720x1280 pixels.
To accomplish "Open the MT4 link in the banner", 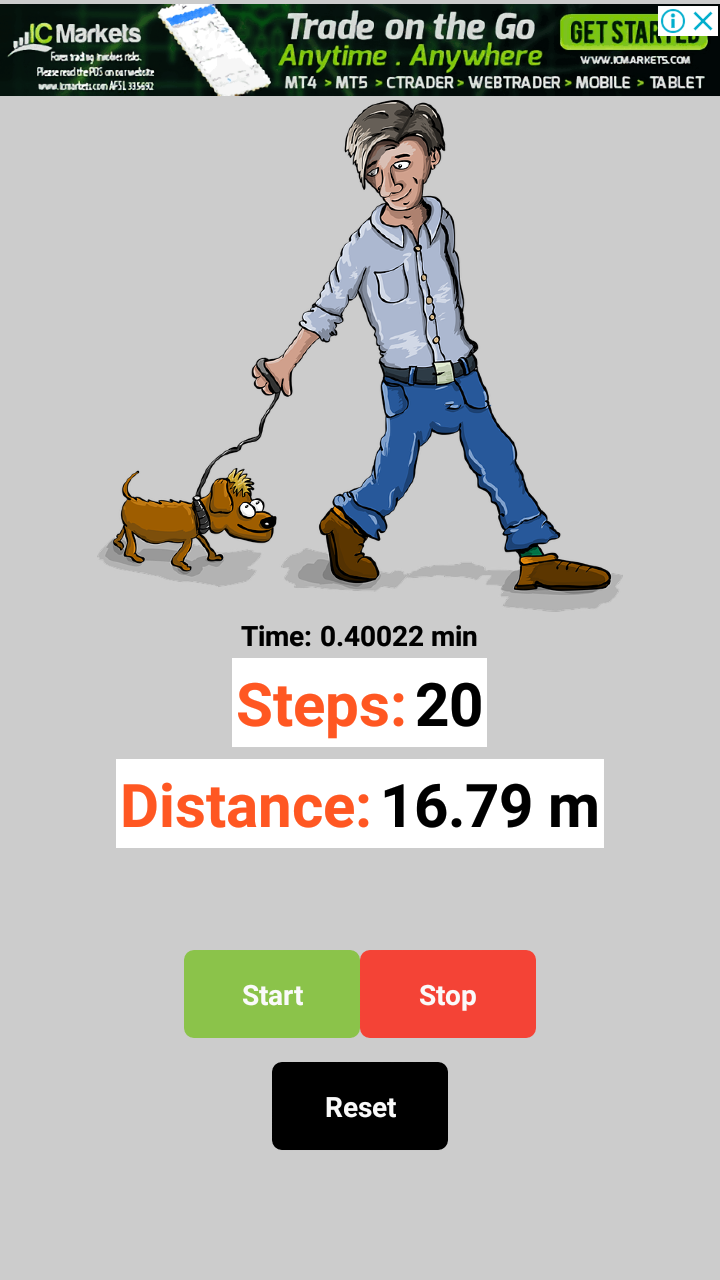I will pos(300,83).
